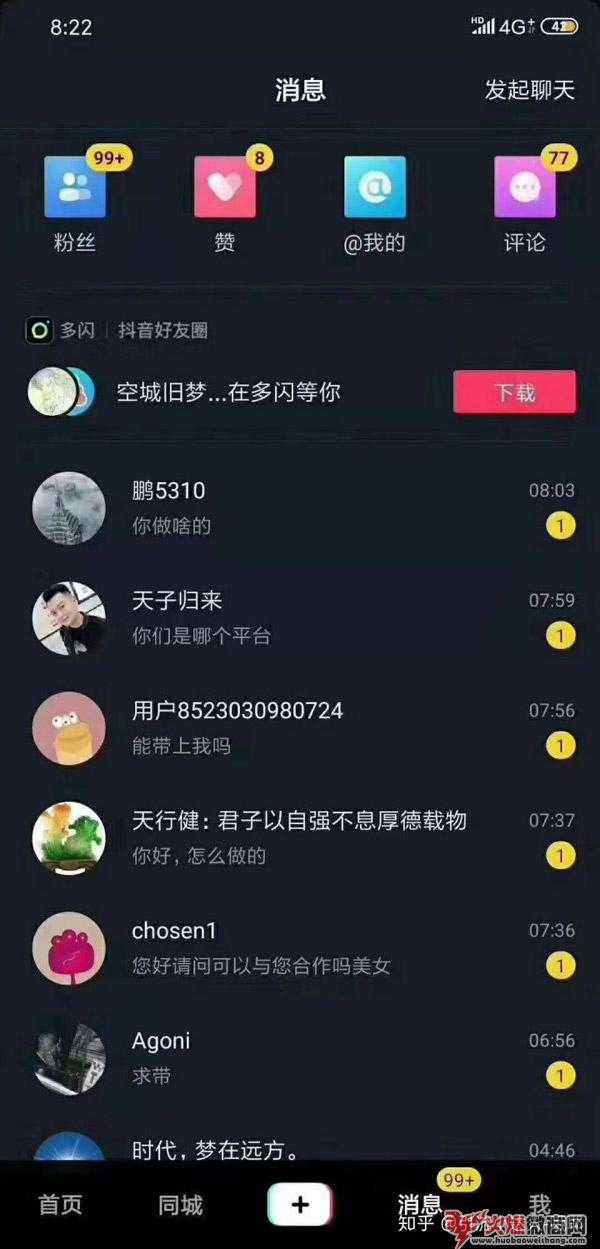
Task: Open the chat with 天行健
Action: (x=300, y=837)
